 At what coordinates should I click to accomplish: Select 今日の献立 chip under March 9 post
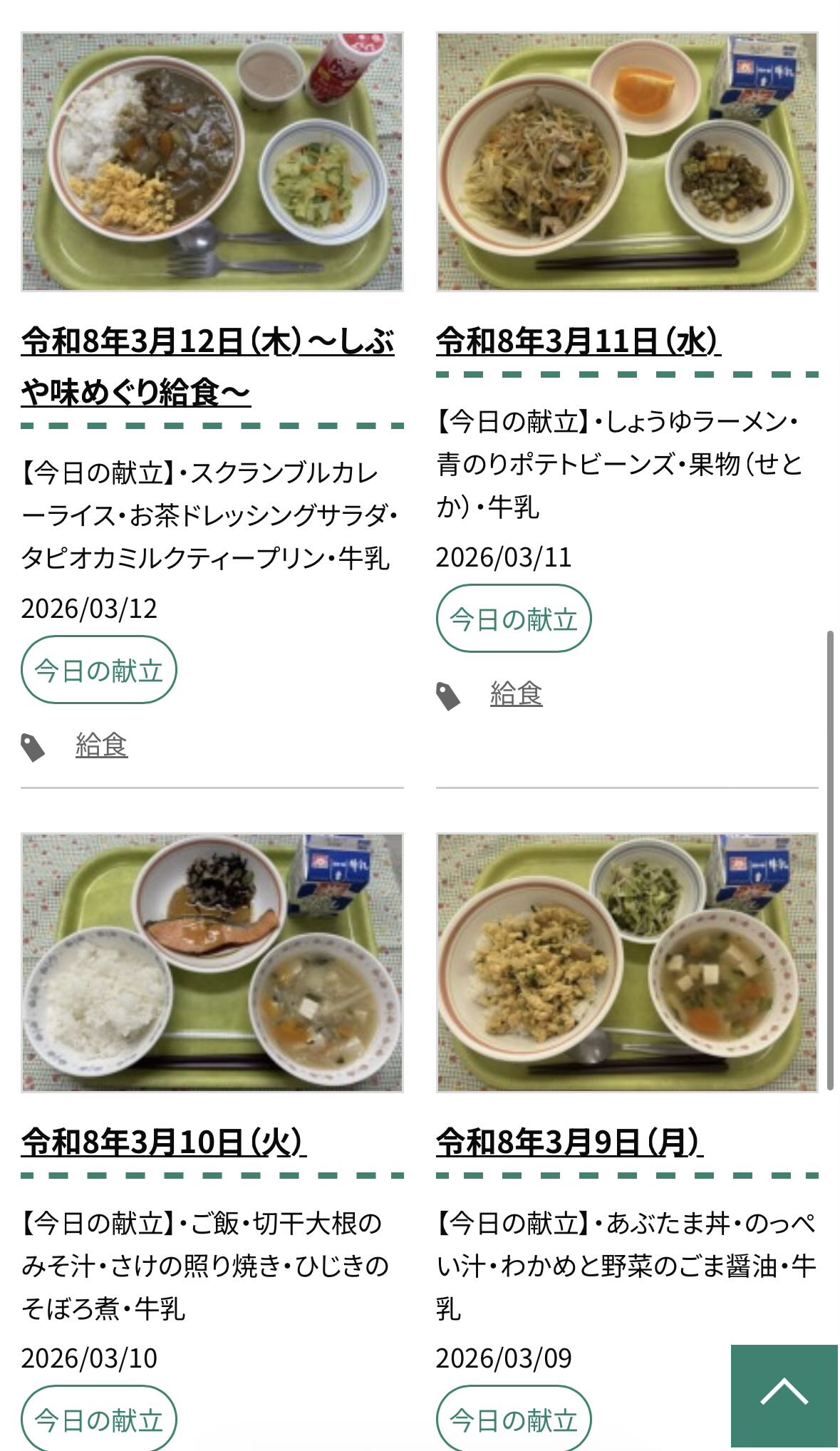514,1420
